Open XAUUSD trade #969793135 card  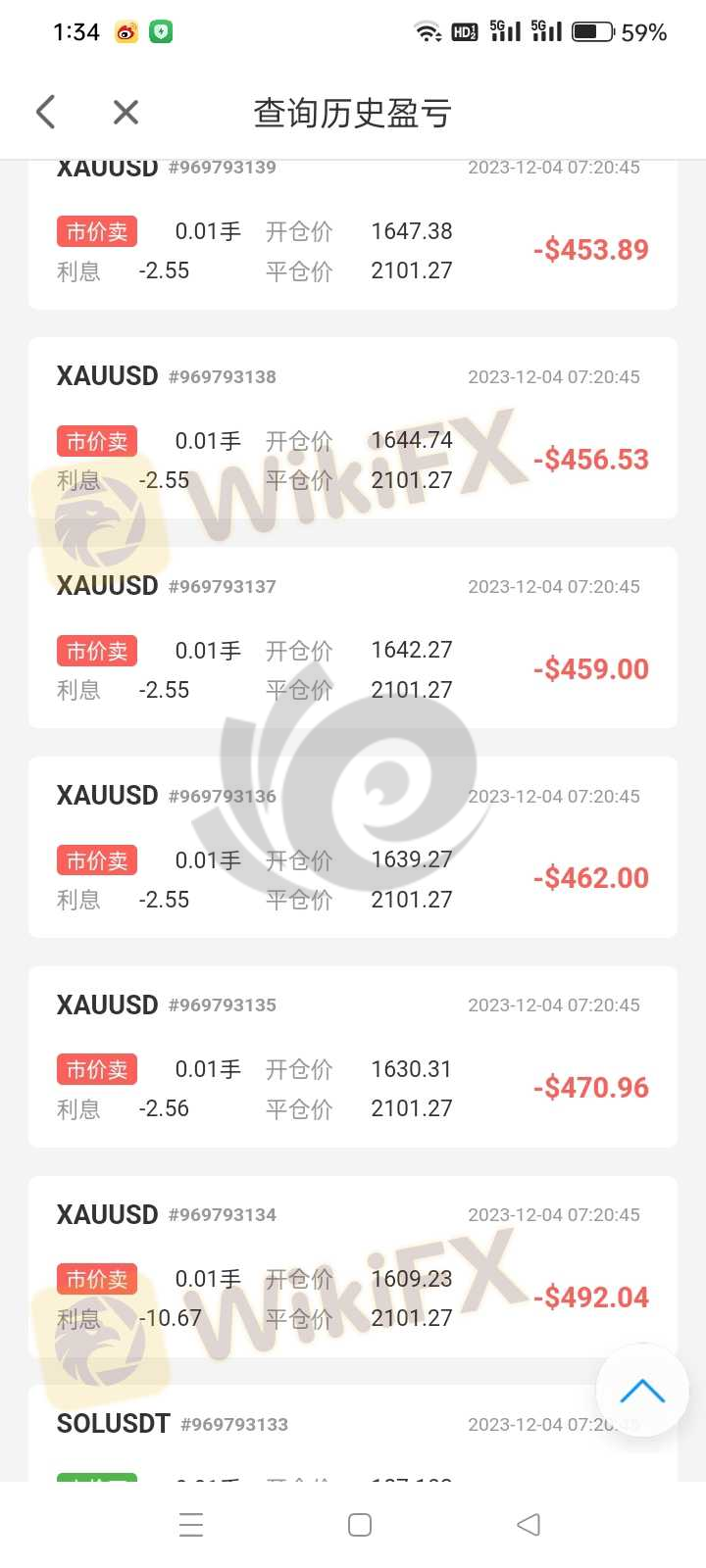[353, 1056]
